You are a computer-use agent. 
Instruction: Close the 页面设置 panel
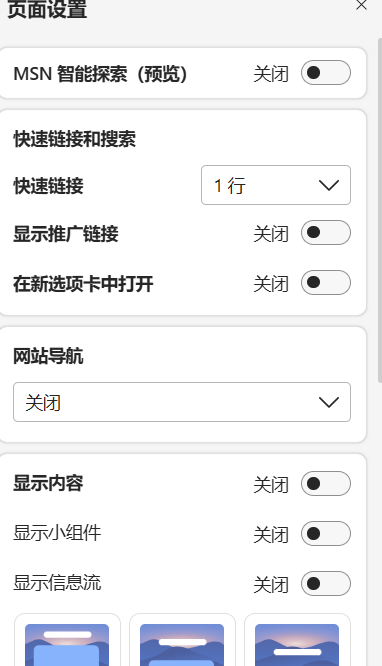click(361, 5)
